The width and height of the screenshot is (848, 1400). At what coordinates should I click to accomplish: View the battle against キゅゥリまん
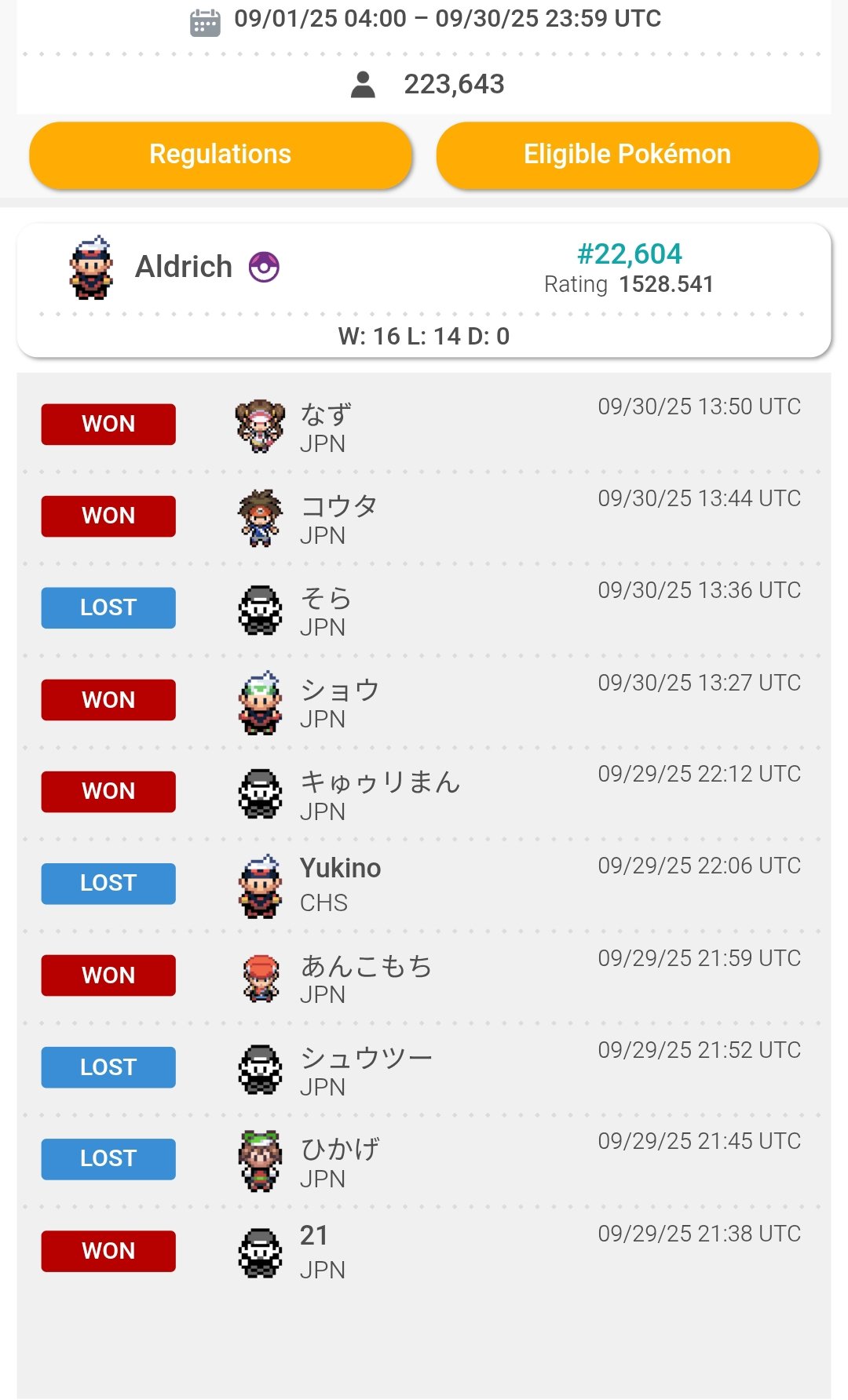click(x=423, y=792)
